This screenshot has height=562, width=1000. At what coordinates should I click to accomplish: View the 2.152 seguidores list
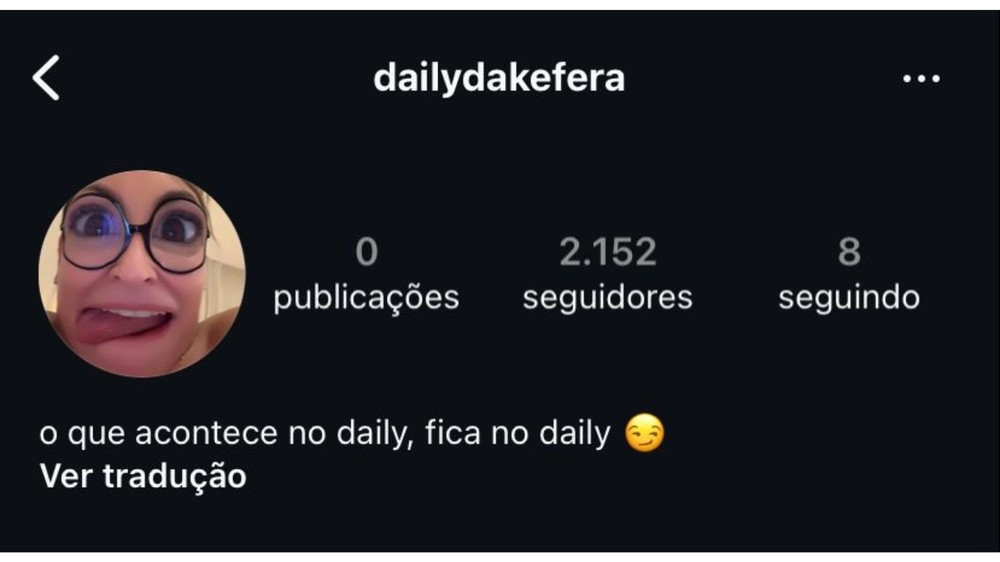click(607, 275)
